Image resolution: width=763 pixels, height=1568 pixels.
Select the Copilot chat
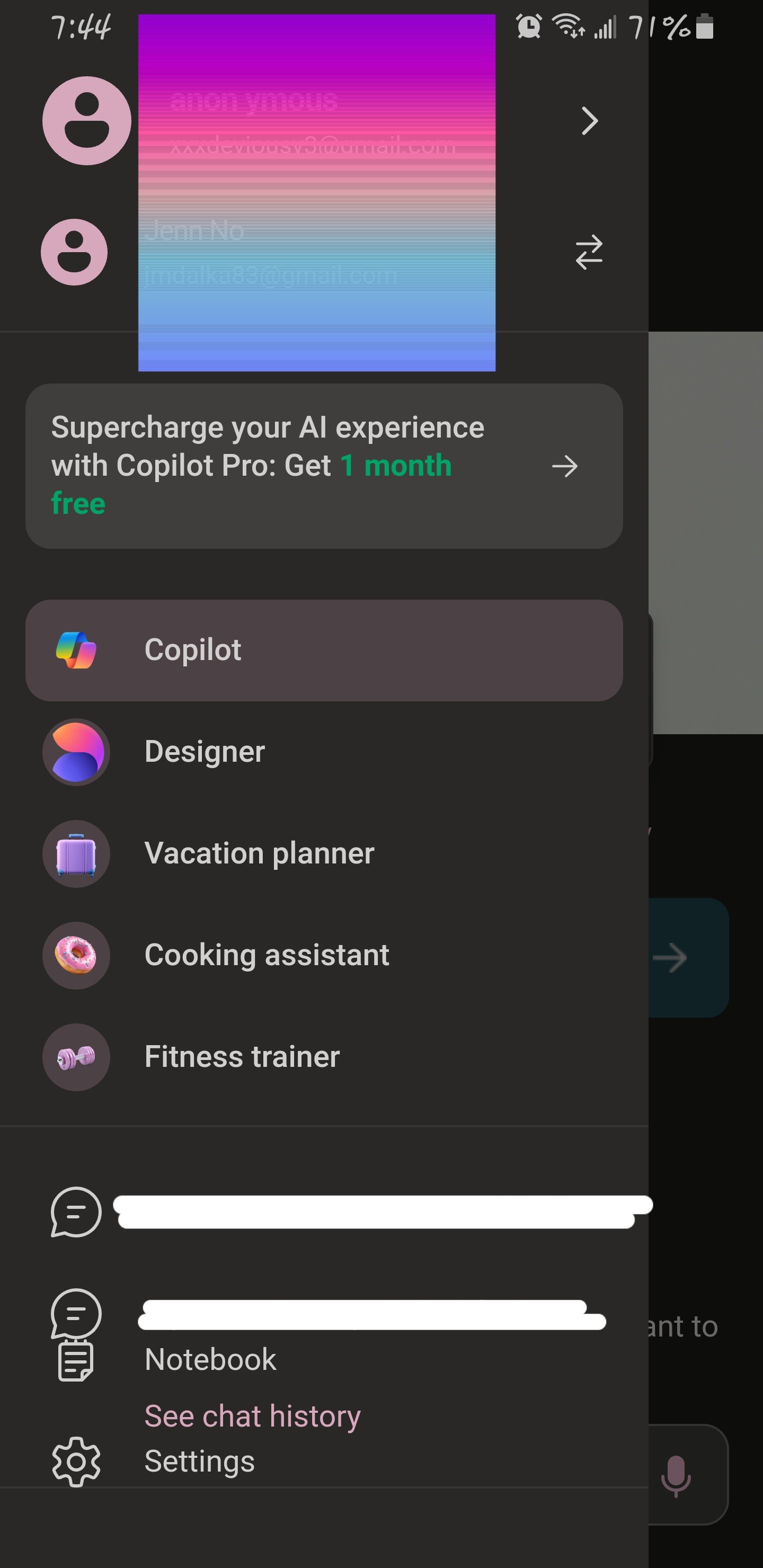click(324, 650)
